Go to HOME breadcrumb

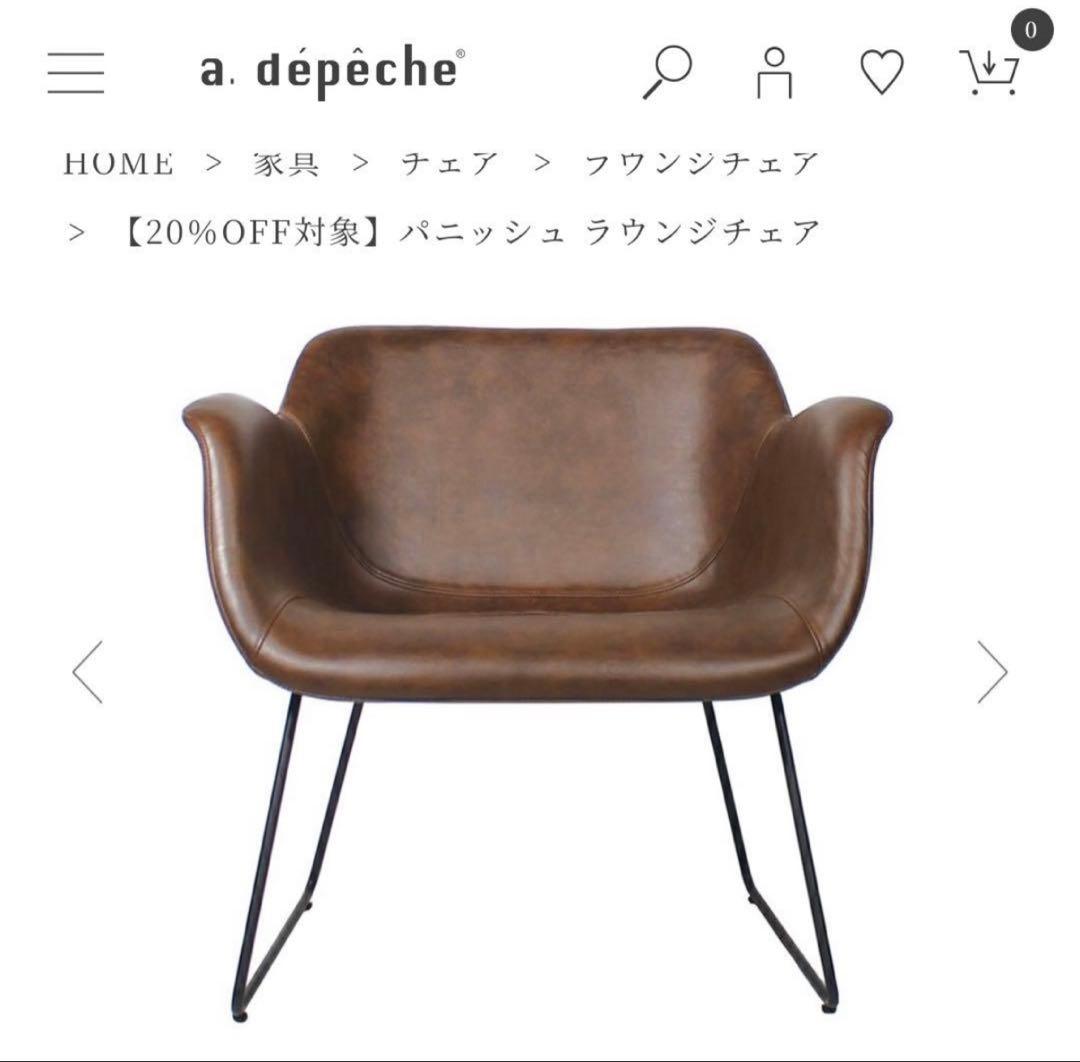click(118, 164)
